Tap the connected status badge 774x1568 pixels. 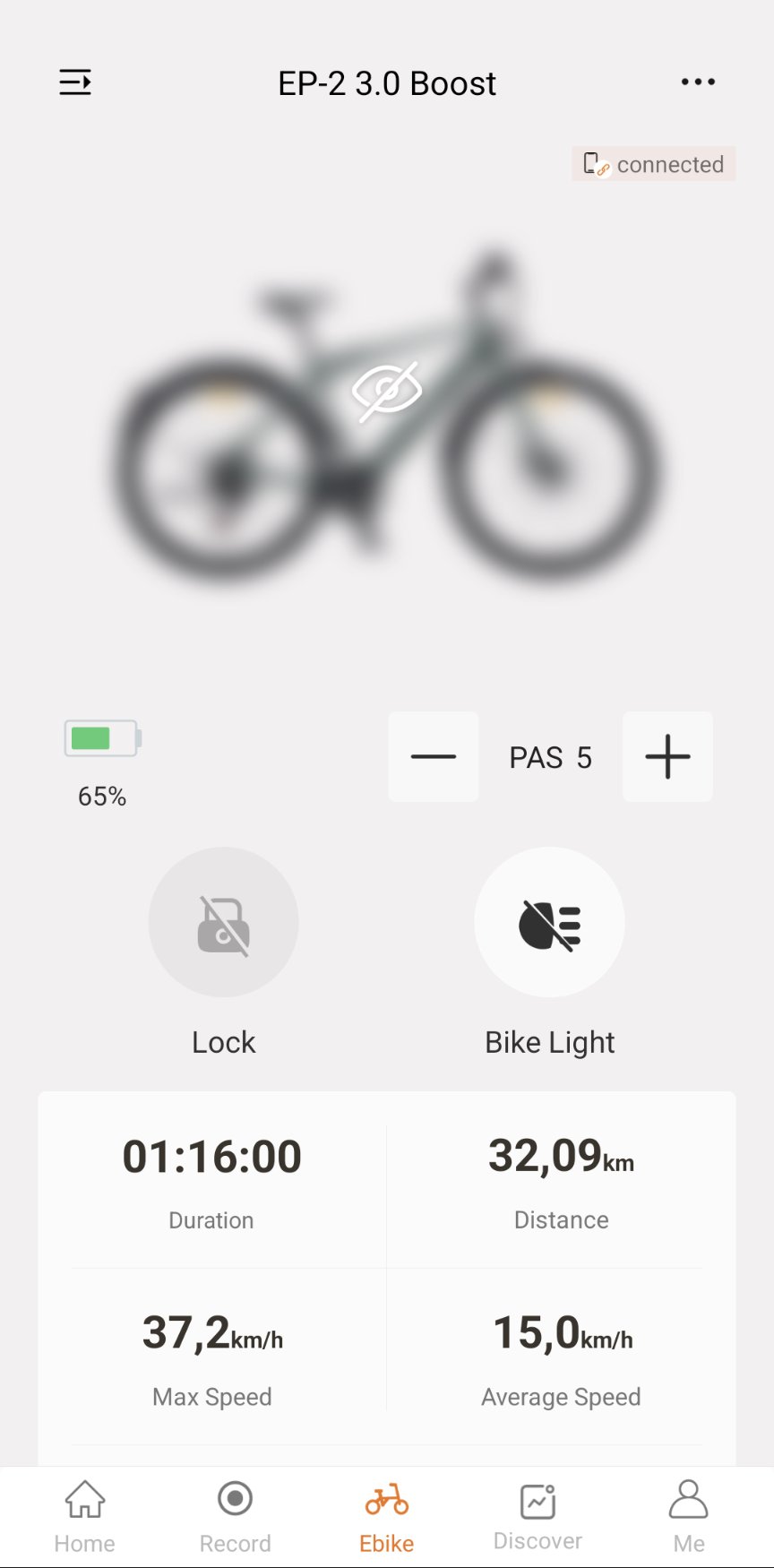(x=654, y=164)
